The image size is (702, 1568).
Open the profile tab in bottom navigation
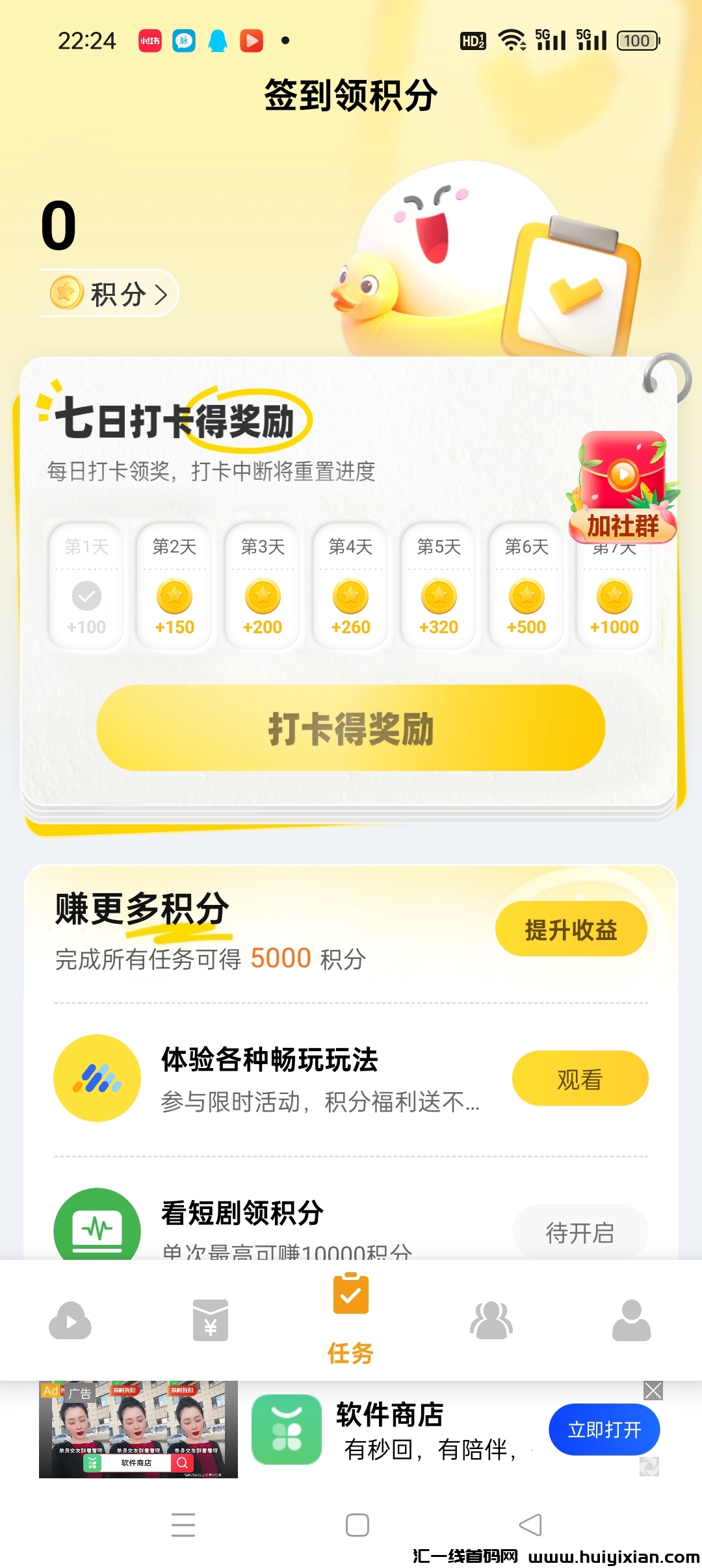click(x=630, y=1320)
